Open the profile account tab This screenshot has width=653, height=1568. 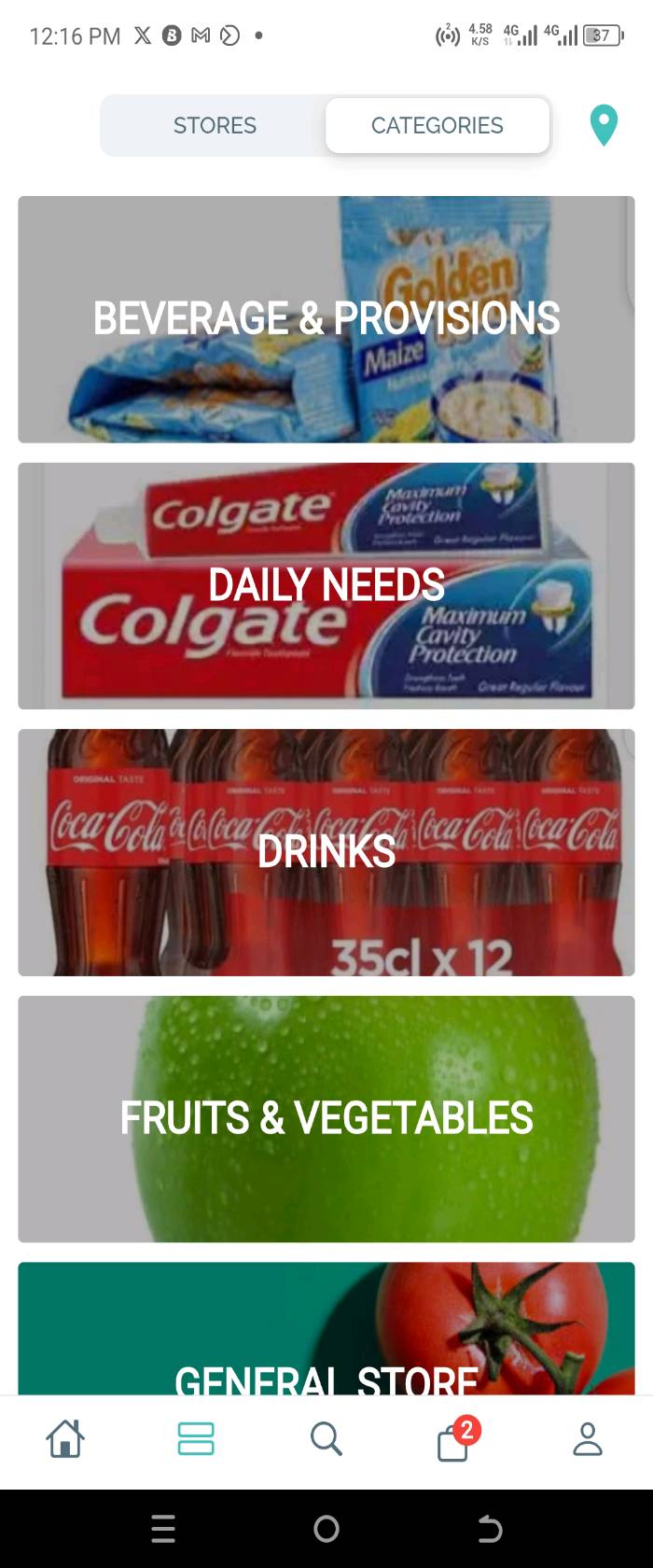point(587,1438)
